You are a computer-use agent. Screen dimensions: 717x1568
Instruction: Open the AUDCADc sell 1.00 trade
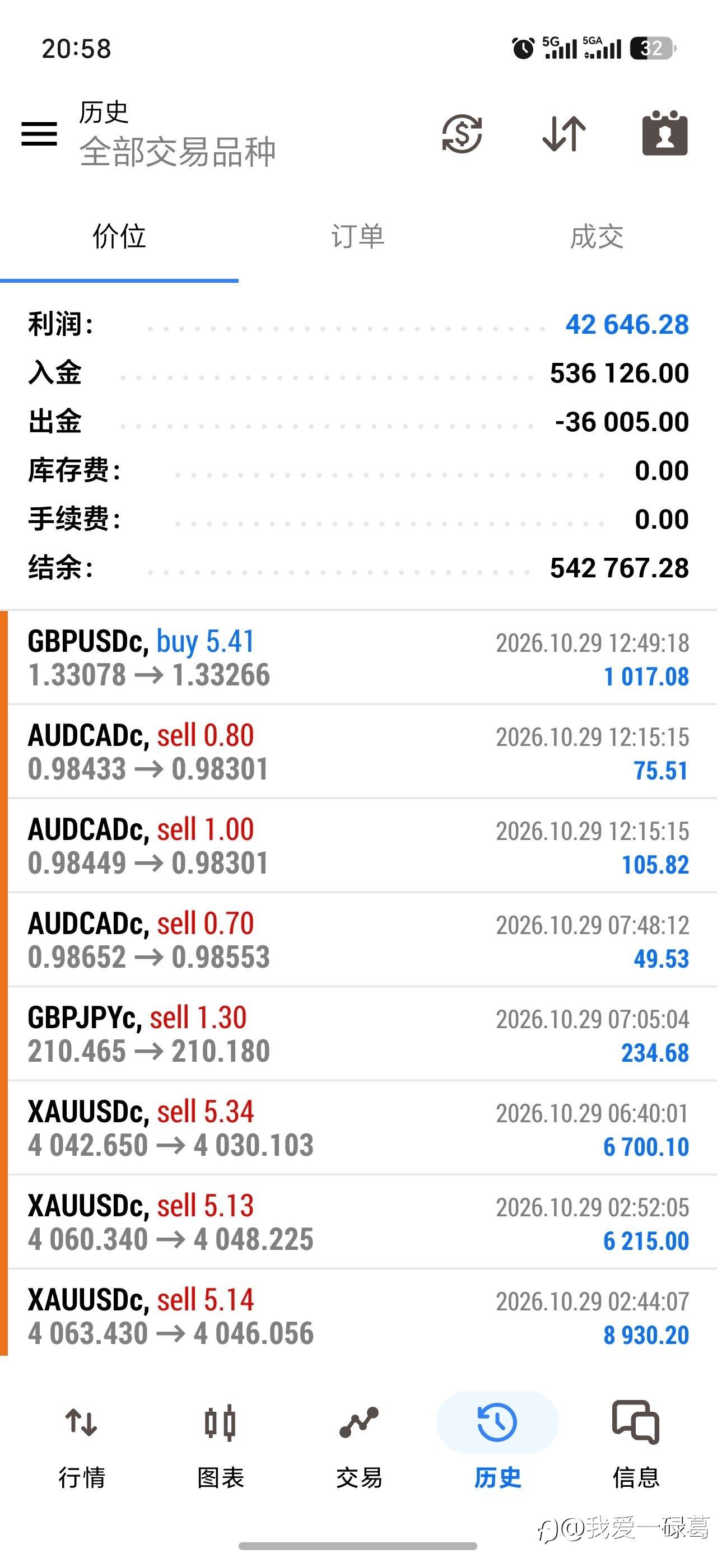pos(358,846)
